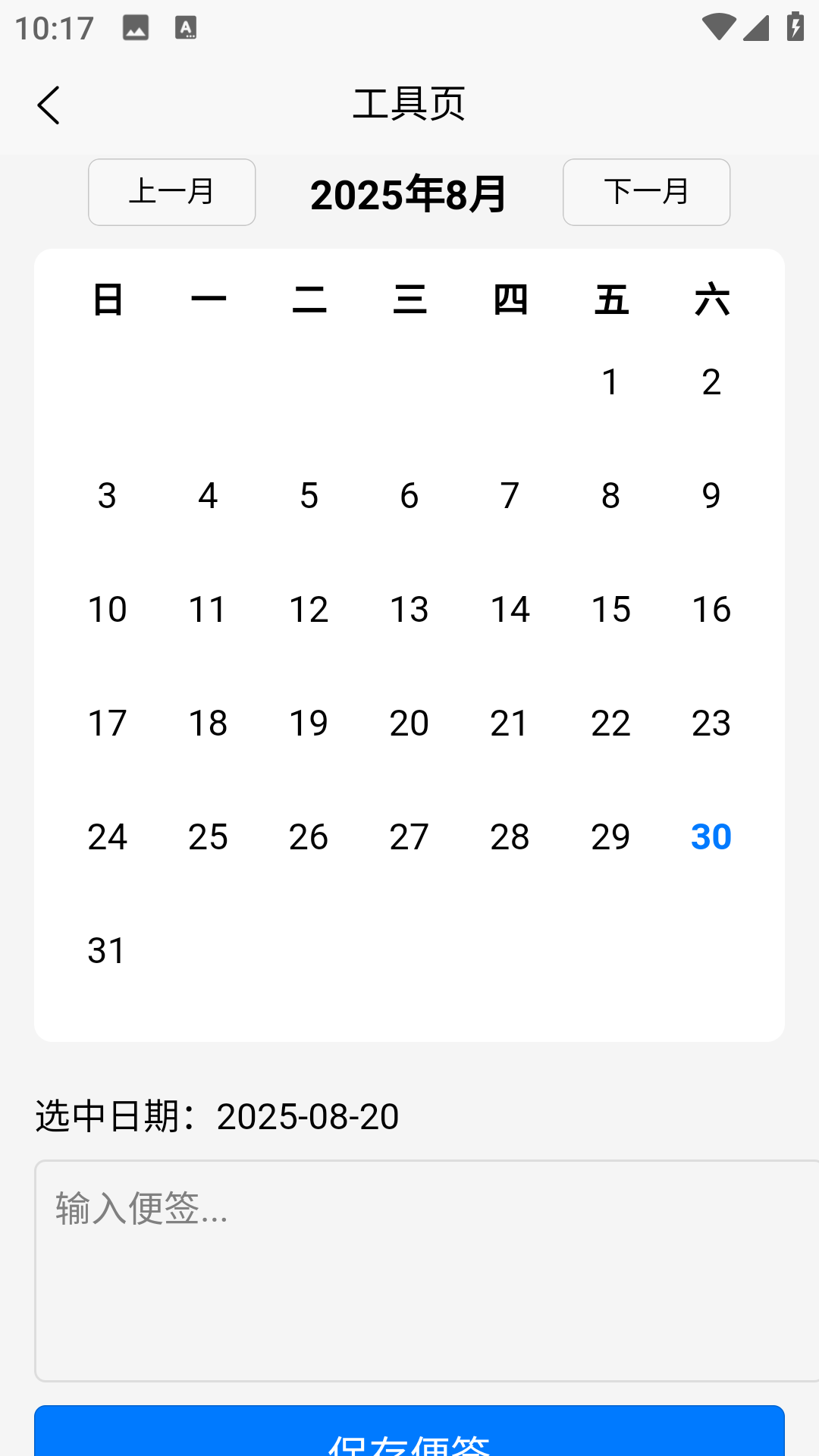Image resolution: width=819 pixels, height=1456 pixels.
Task: Pick the 5th in the calendar
Action: (309, 495)
